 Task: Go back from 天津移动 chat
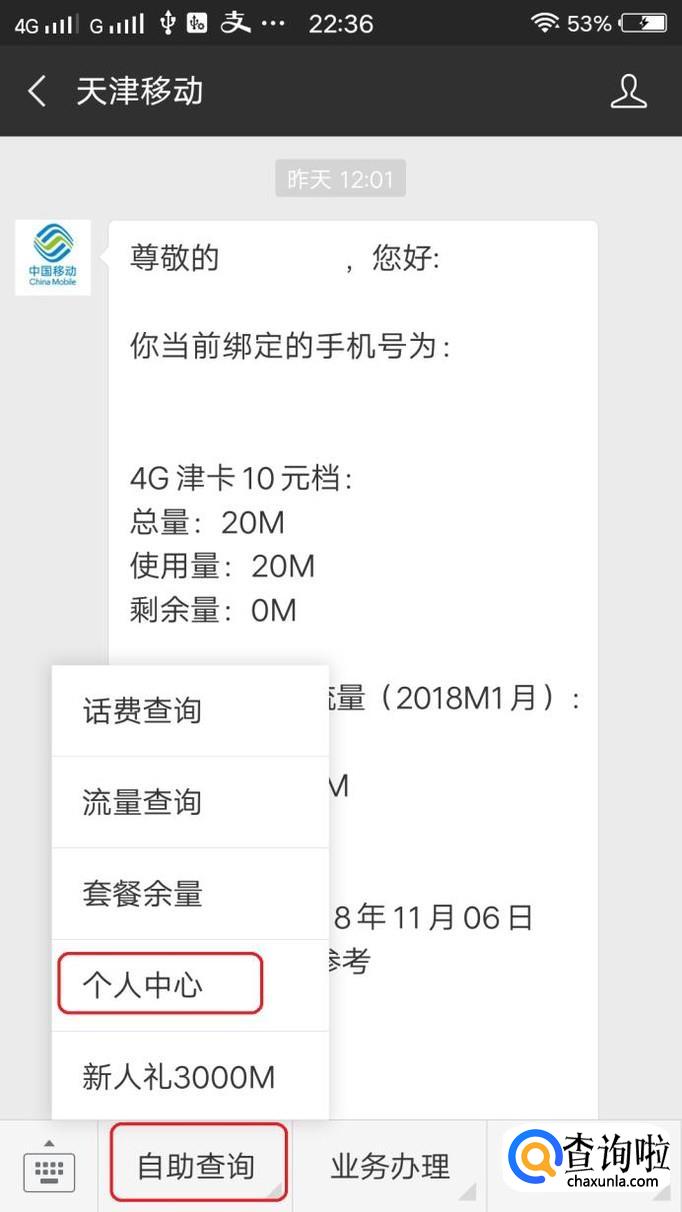(x=37, y=92)
